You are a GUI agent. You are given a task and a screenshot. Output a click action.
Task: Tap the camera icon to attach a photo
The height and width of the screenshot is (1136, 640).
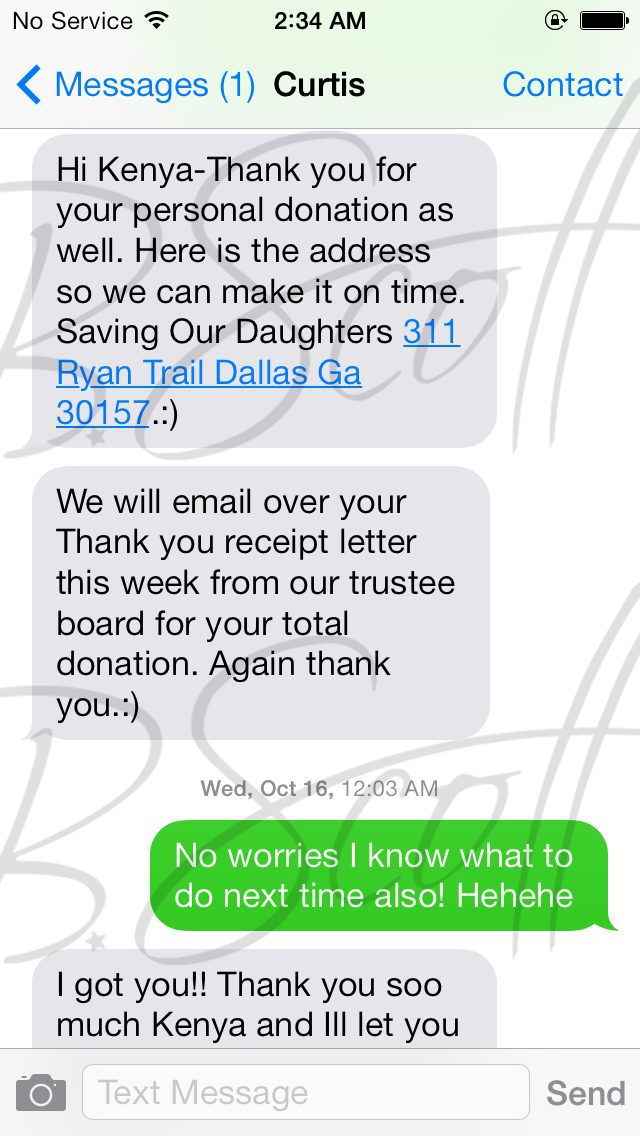[x=41, y=1092]
